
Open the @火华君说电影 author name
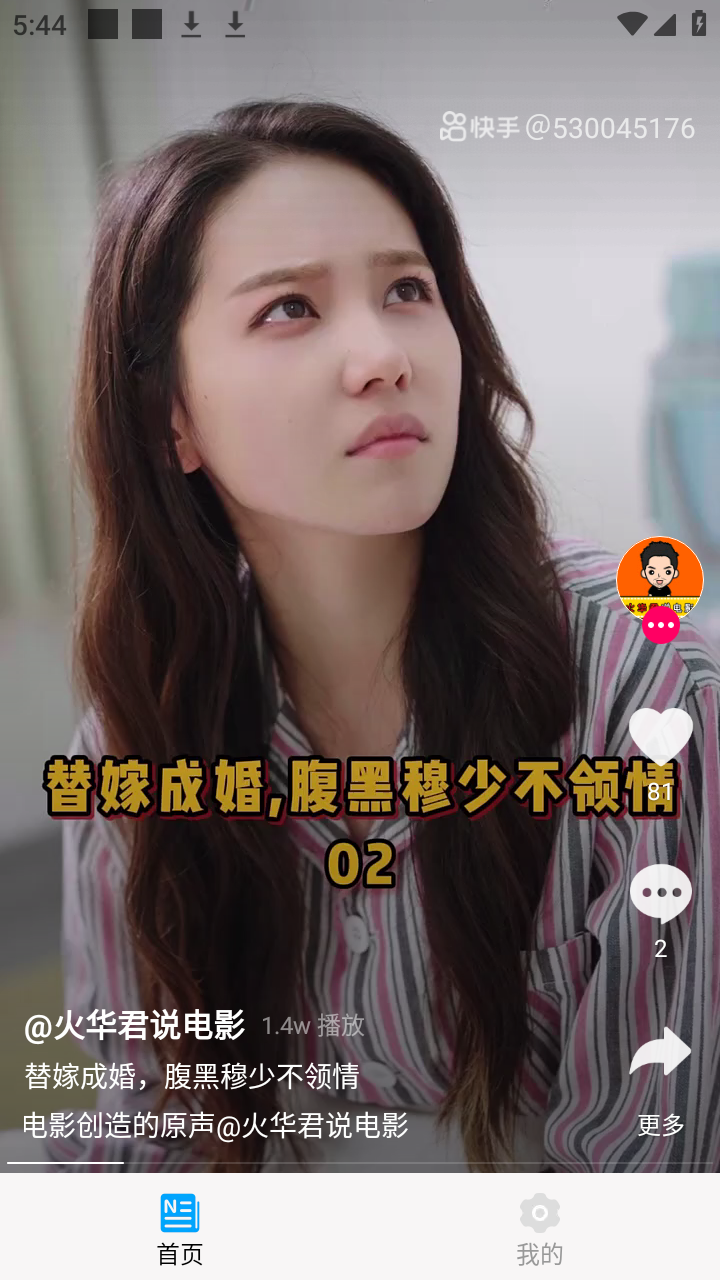pos(135,1025)
